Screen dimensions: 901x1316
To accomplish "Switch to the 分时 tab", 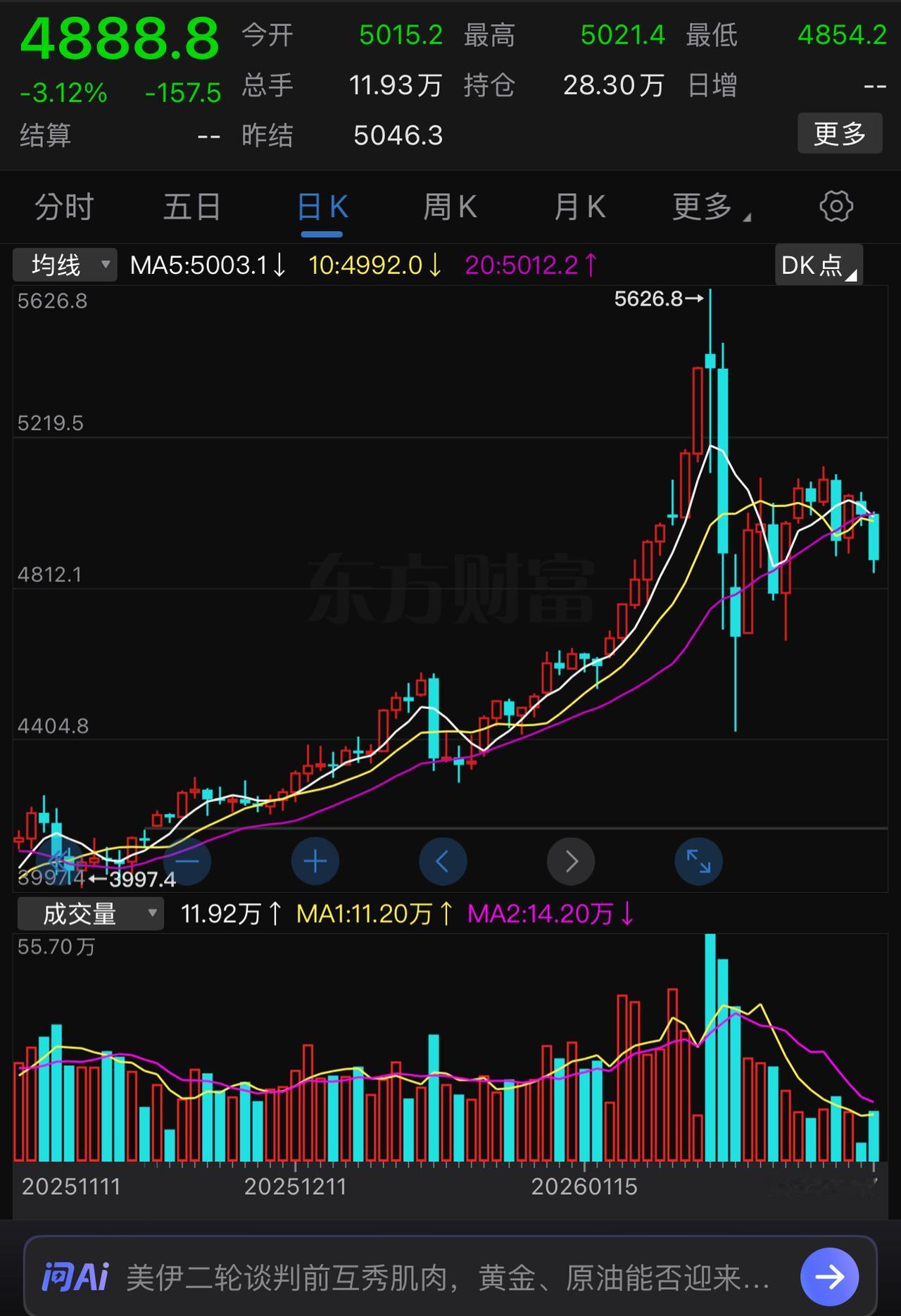I will point(62,206).
